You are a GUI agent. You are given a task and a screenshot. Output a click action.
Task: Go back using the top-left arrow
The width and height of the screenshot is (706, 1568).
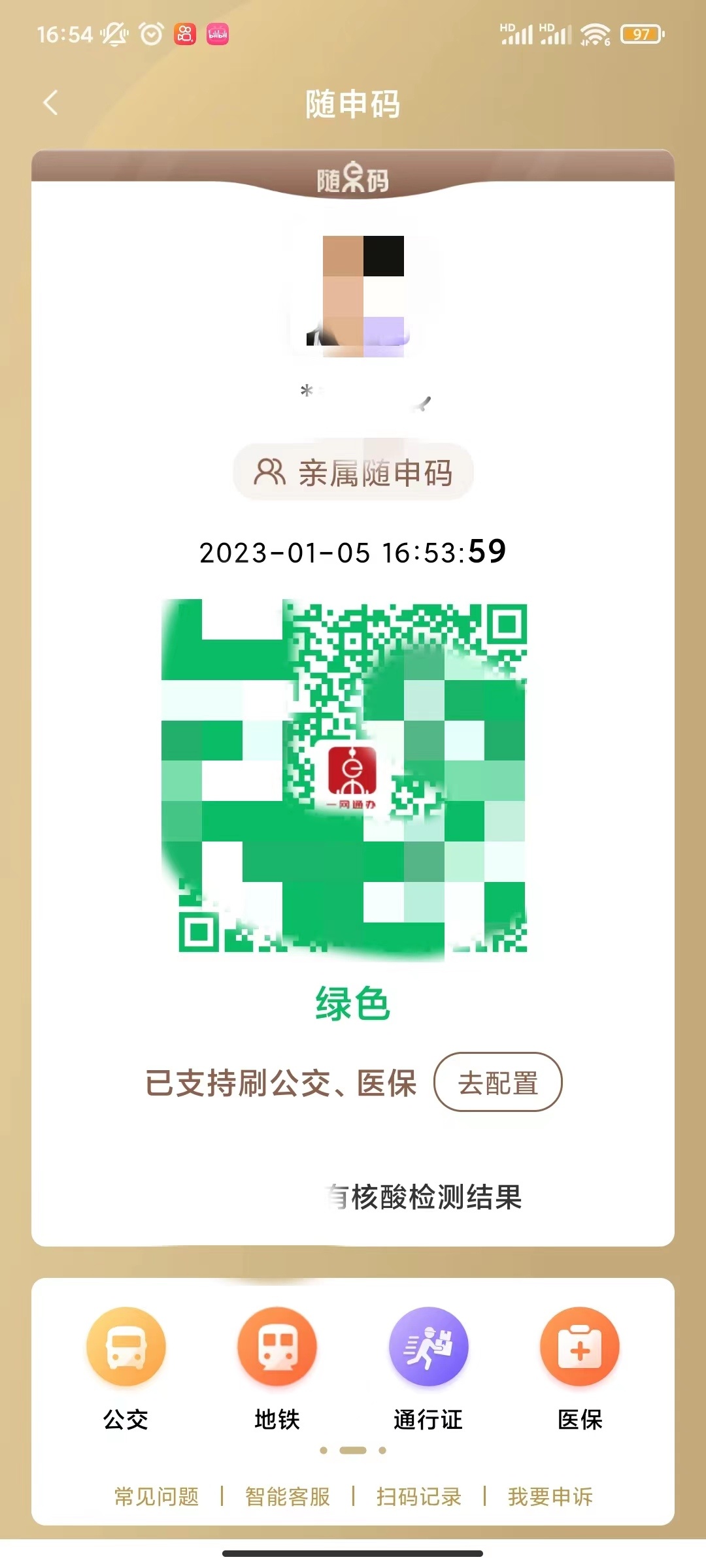(50, 103)
